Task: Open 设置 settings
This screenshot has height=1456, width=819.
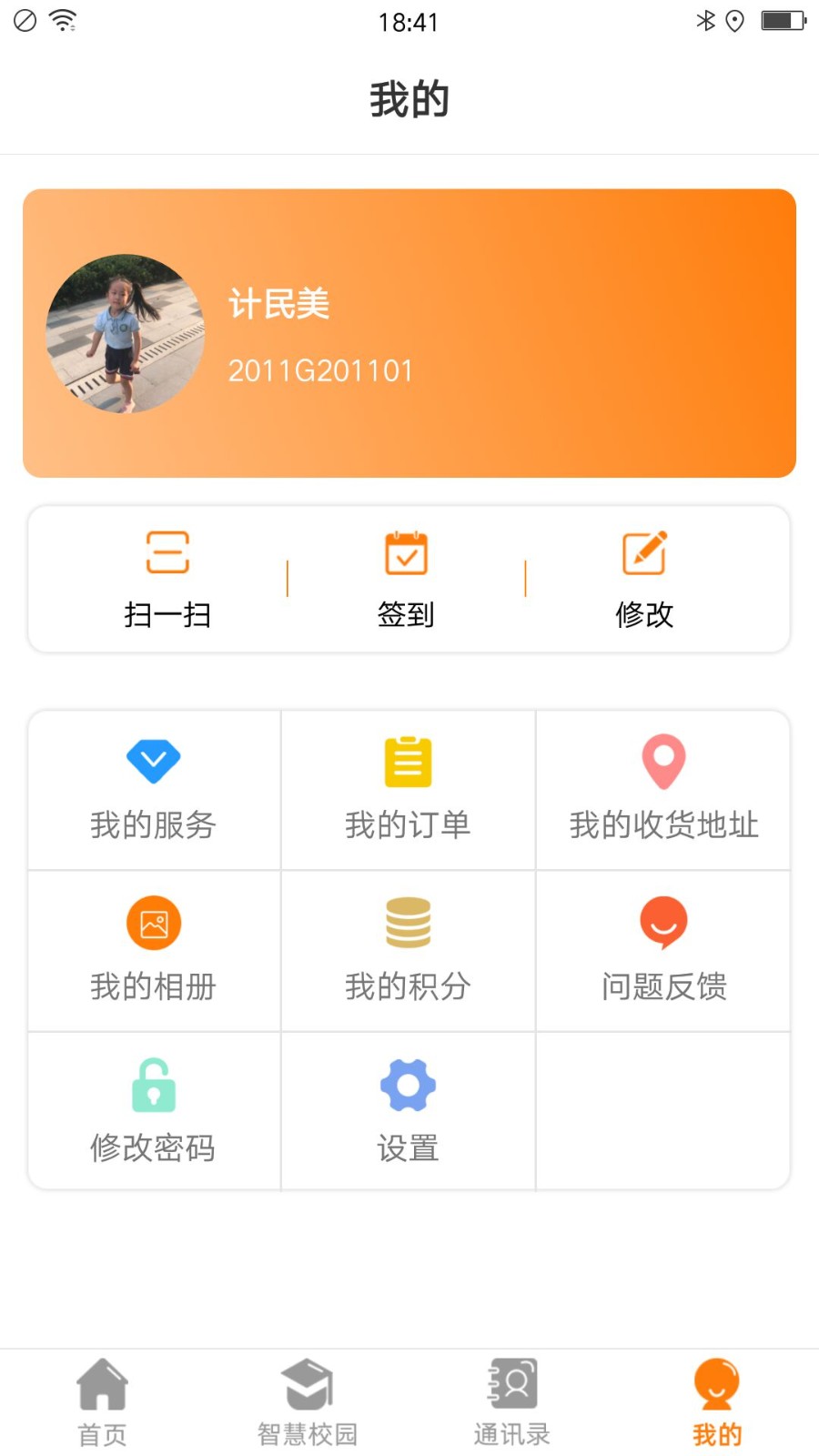Action: [x=408, y=1112]
